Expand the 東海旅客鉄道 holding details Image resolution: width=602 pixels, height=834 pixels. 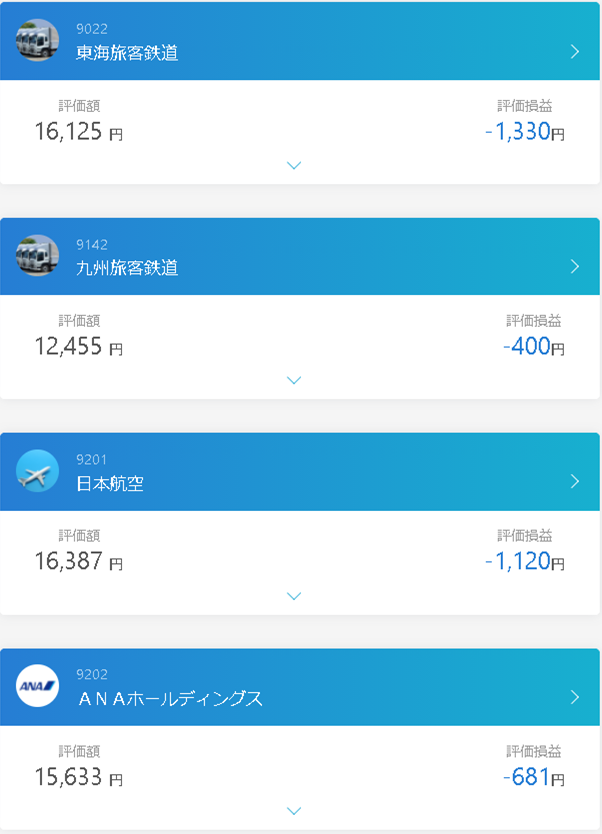click(x=294, y=165)
